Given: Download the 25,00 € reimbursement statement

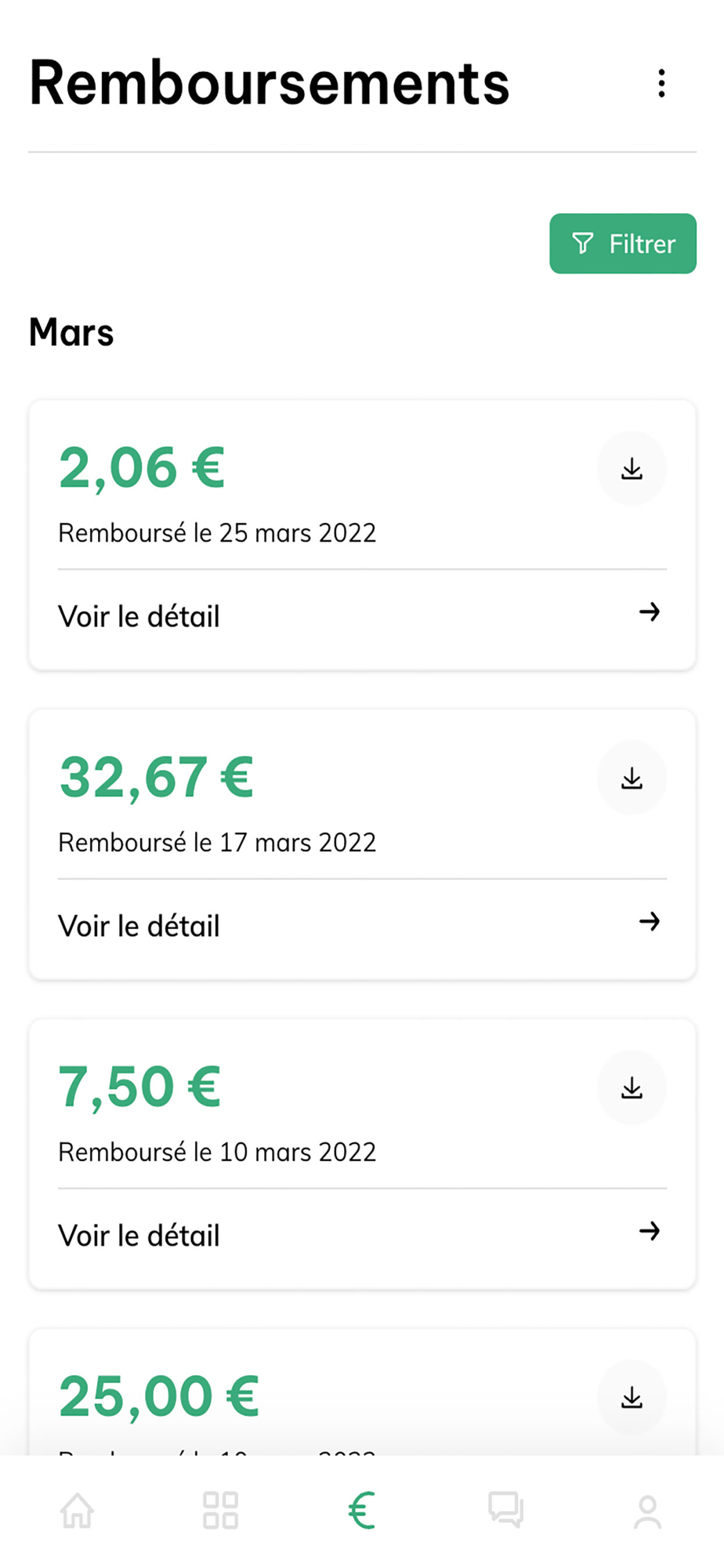Looking at the screenshot, I should coord(632,1398).
